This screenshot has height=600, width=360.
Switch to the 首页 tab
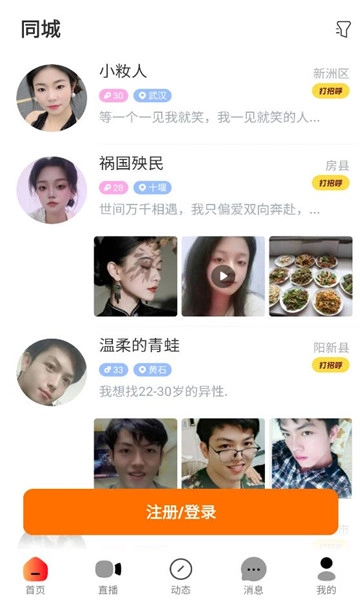35,576
